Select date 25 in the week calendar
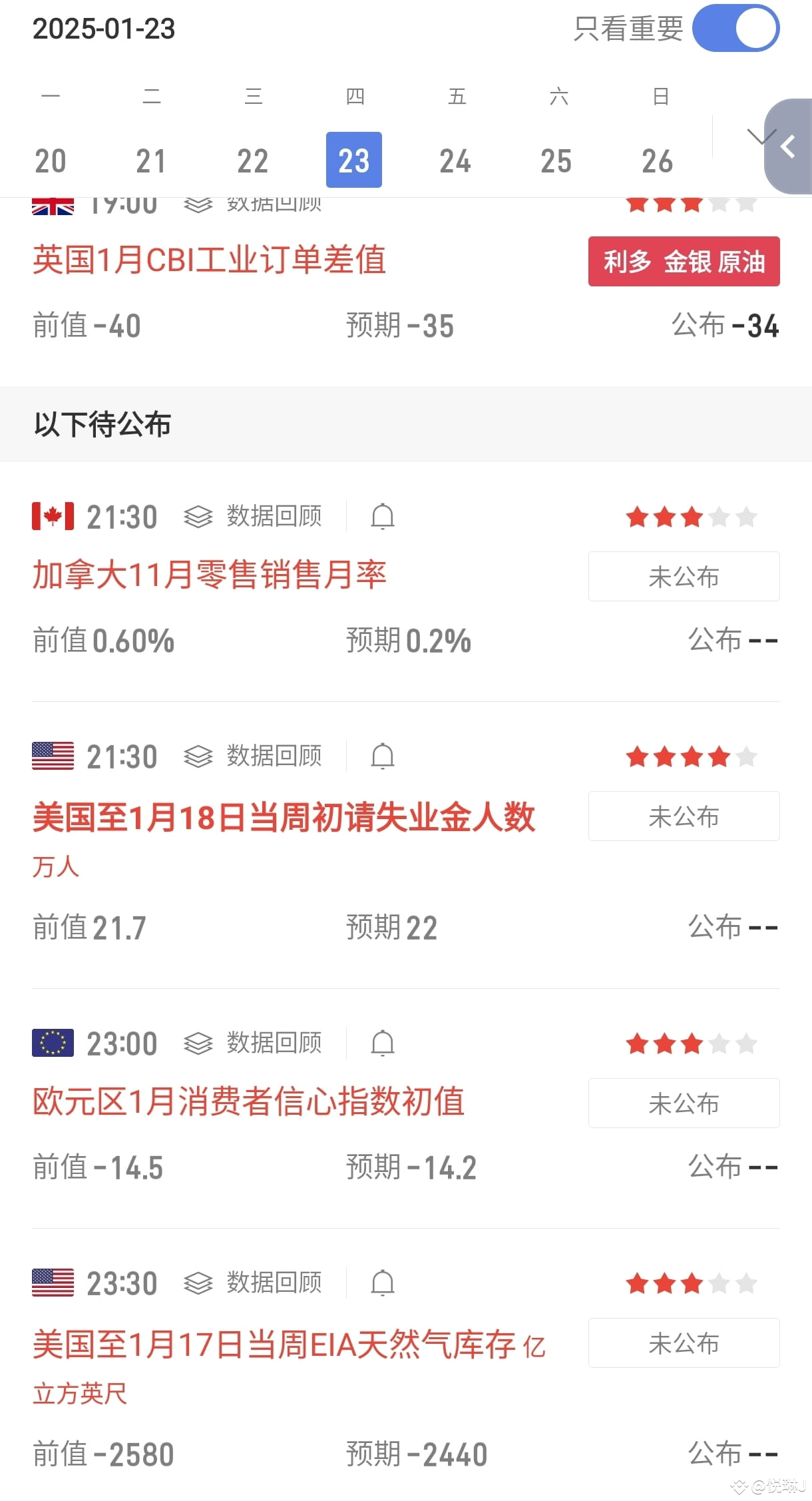The height and width of the screenshot is (1501, 812). click(556, 160)
